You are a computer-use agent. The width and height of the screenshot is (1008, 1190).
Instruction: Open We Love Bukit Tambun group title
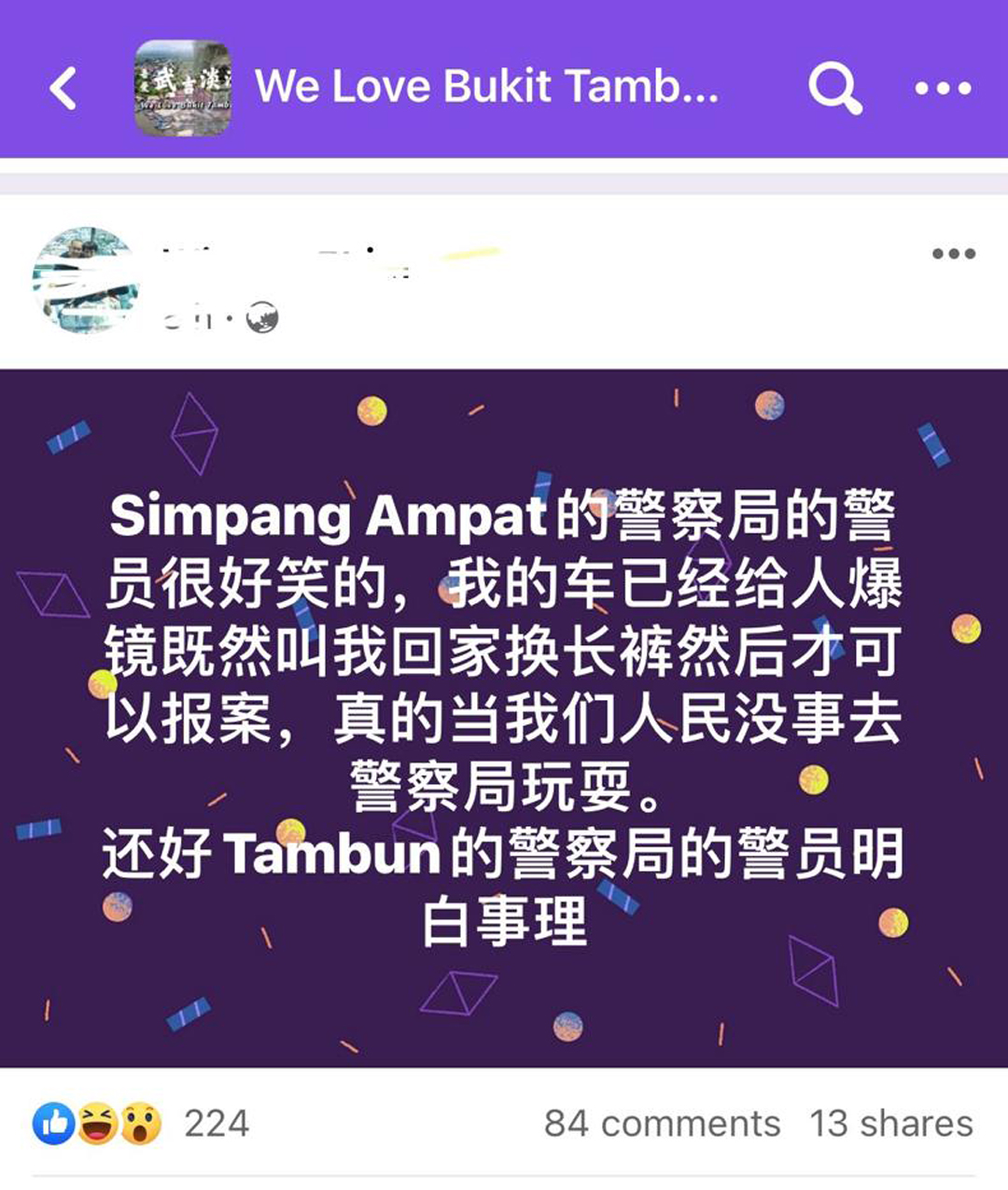click(x=485, y=87)
